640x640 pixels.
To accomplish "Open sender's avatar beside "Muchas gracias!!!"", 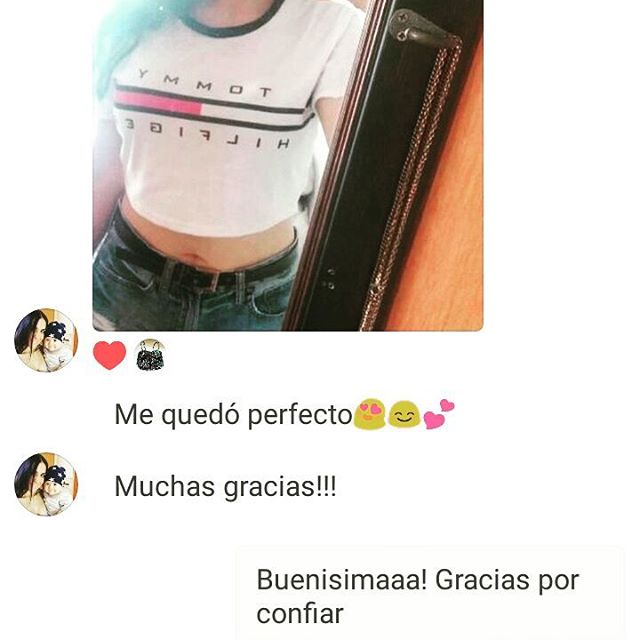I will pyautogui.click(x=45, y=484).
